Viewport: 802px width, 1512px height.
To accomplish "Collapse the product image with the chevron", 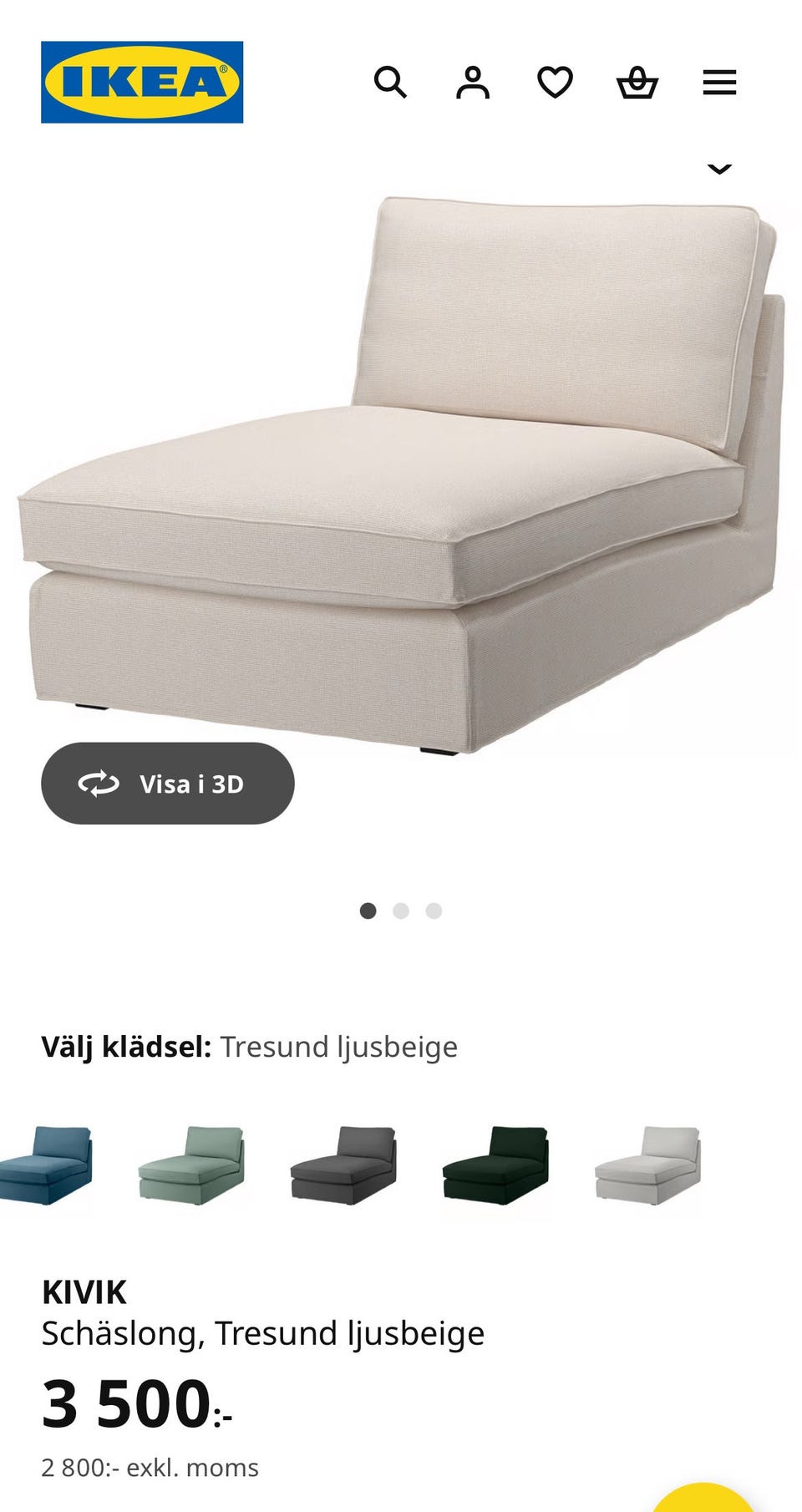I will tap(718, 170).
